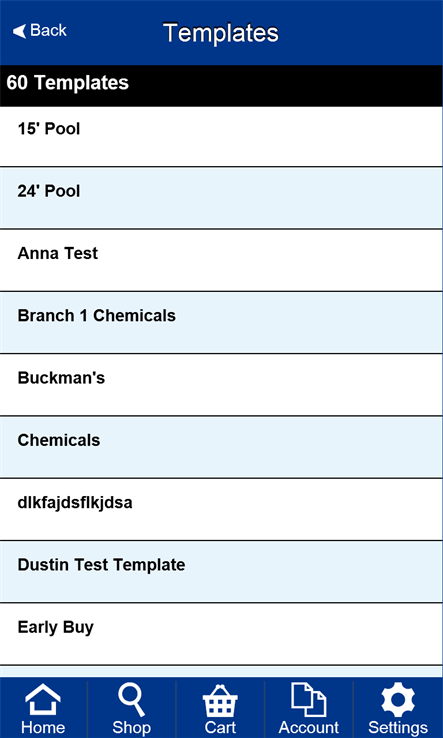Open the Anna Test template

click(x=221, y=260)
